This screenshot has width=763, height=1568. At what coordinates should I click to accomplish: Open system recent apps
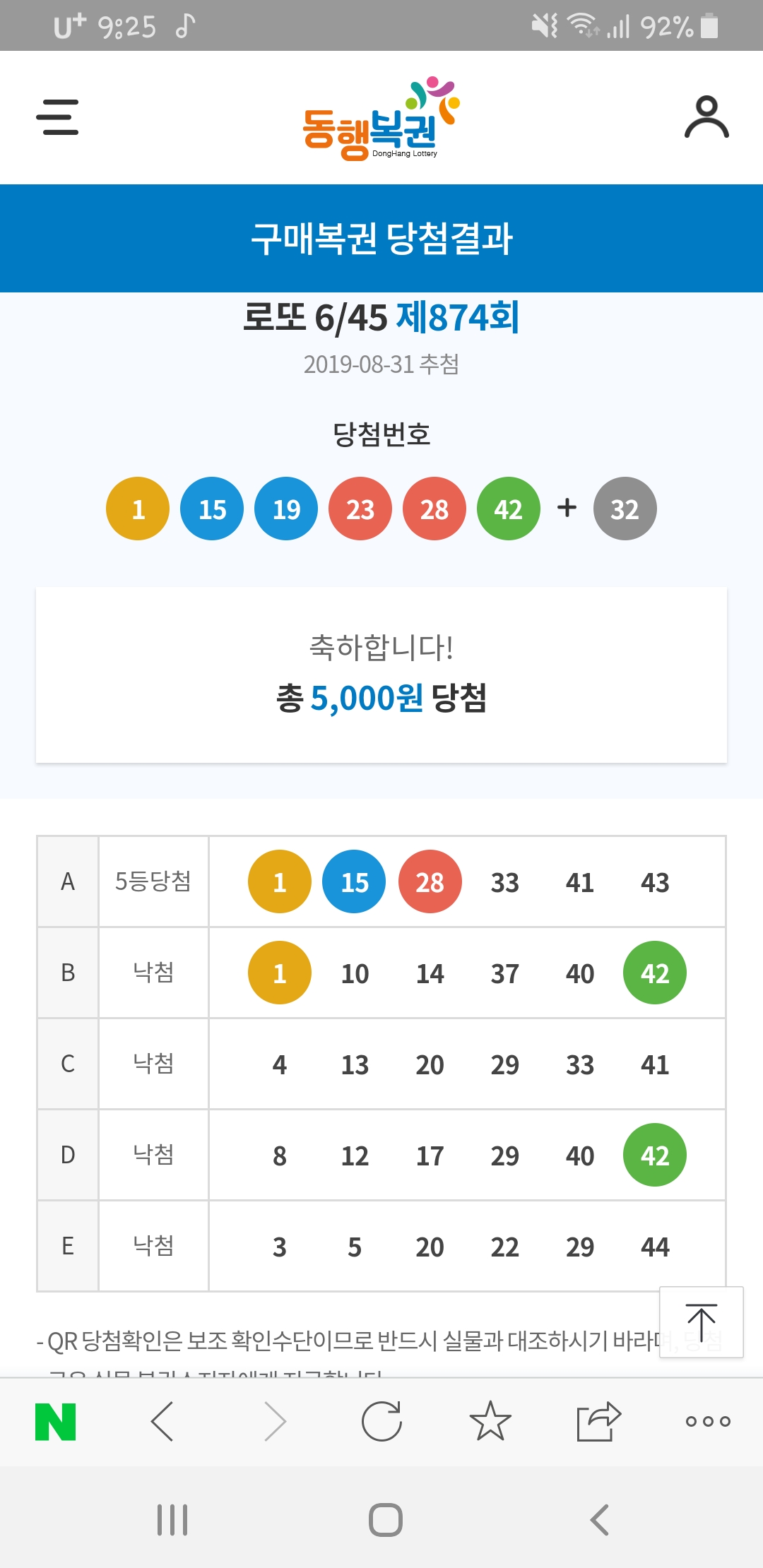[x=172, y=1520]
